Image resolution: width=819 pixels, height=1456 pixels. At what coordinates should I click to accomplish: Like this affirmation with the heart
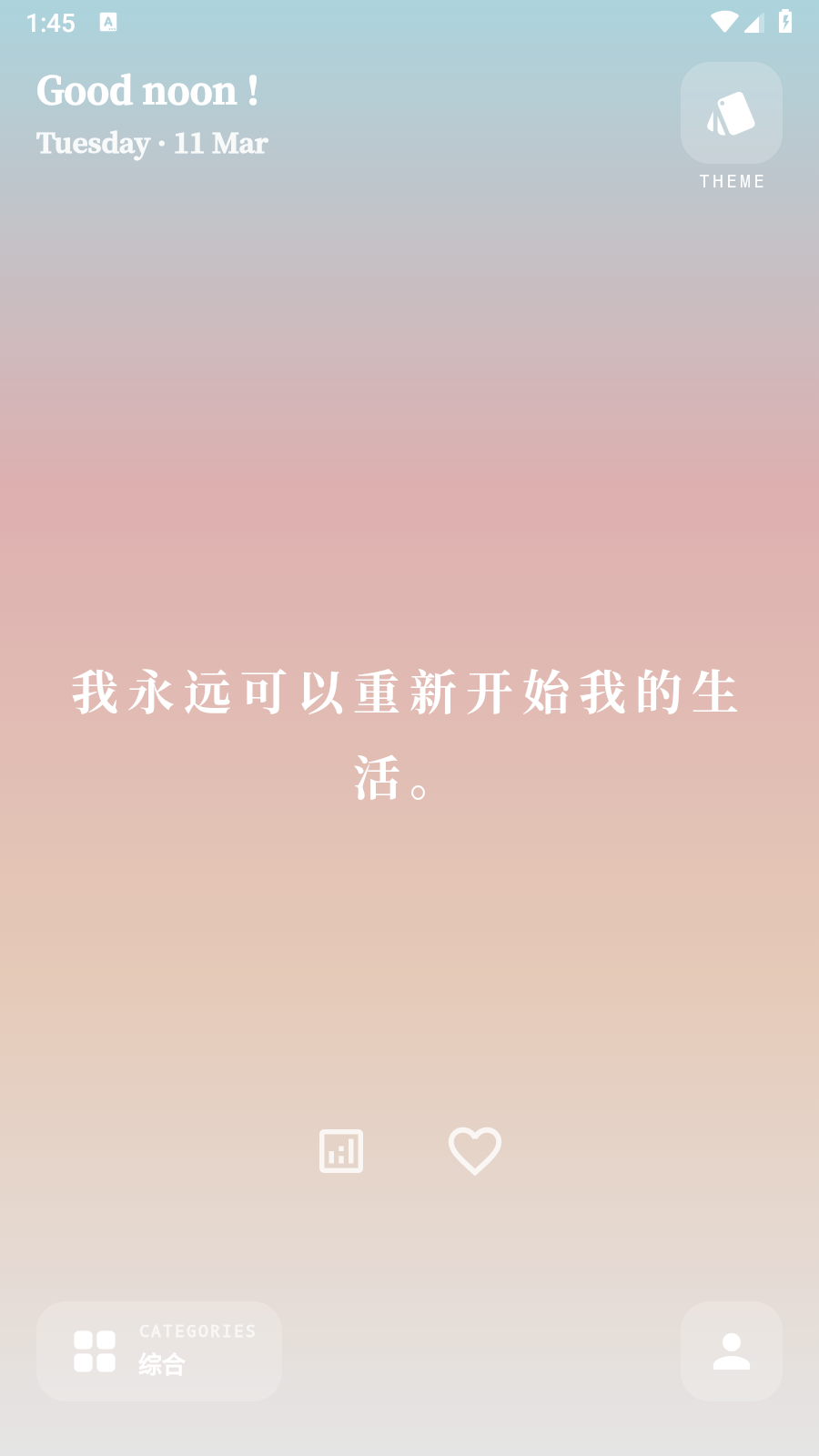coord(475,1151)
